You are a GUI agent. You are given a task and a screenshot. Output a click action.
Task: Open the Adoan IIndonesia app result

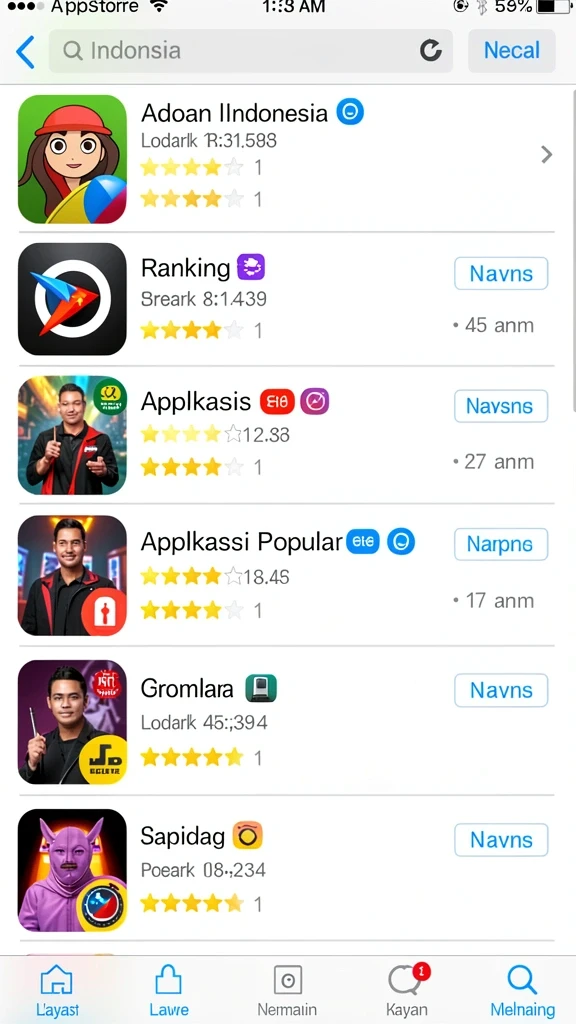287,159
